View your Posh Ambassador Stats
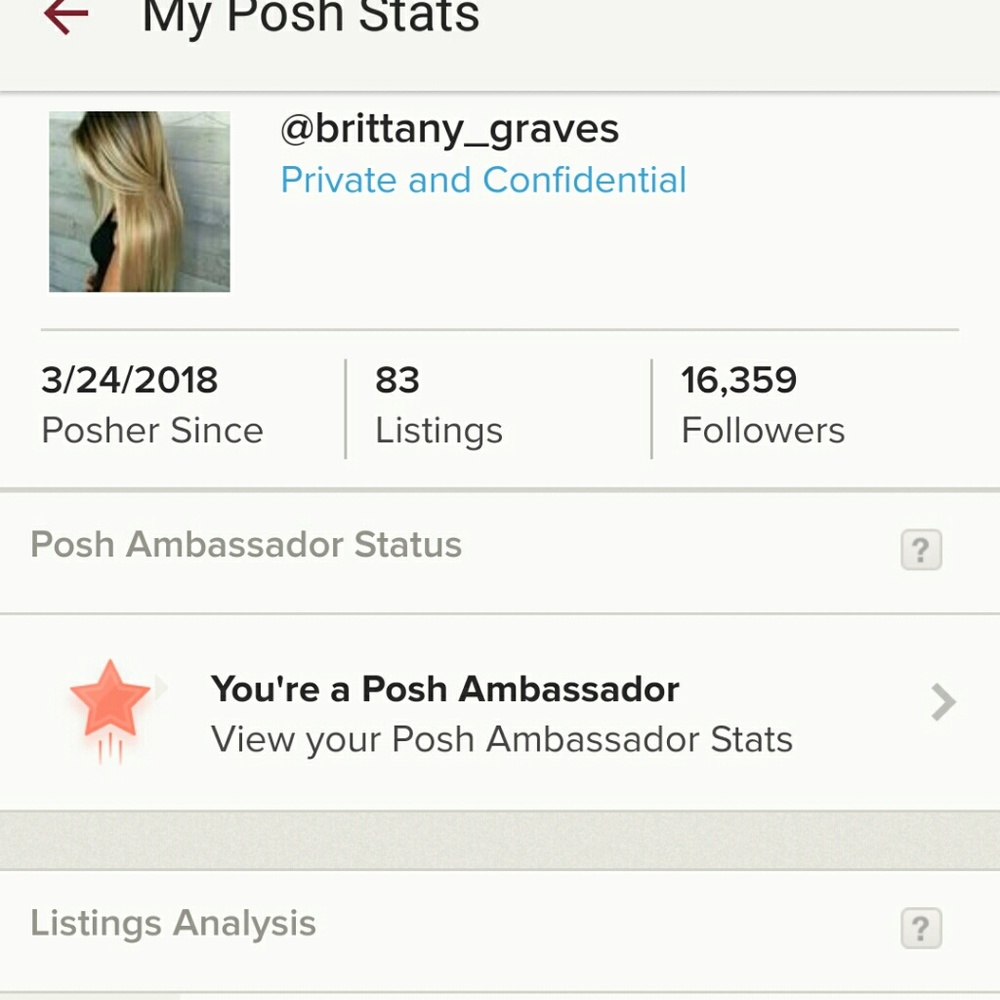1000x1000 pixels. click(x=500, y=713)
